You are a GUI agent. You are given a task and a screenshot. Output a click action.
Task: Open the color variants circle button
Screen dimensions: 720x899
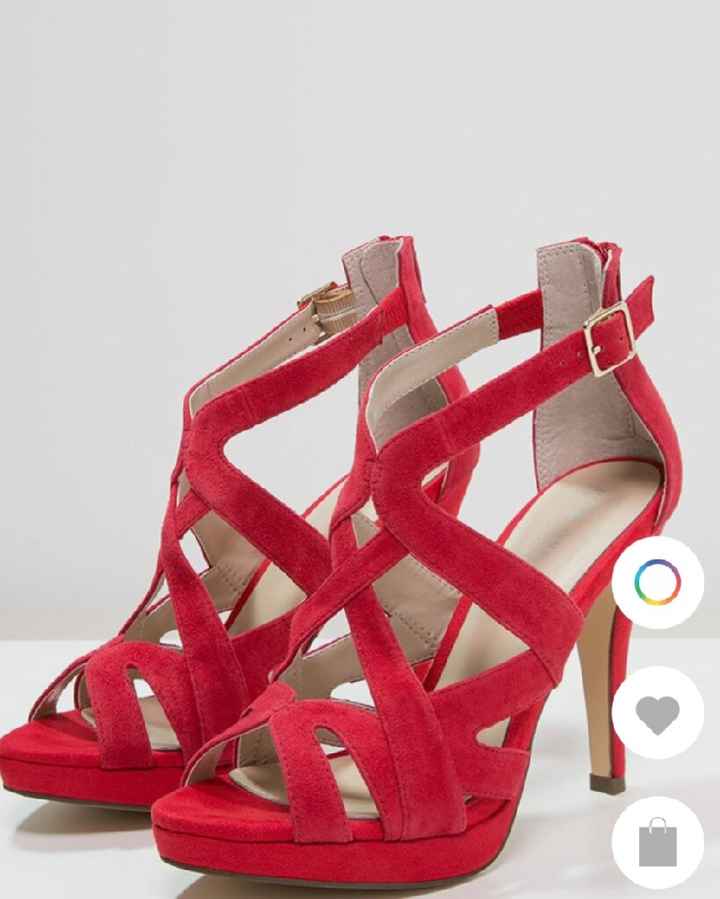(658, 582)
